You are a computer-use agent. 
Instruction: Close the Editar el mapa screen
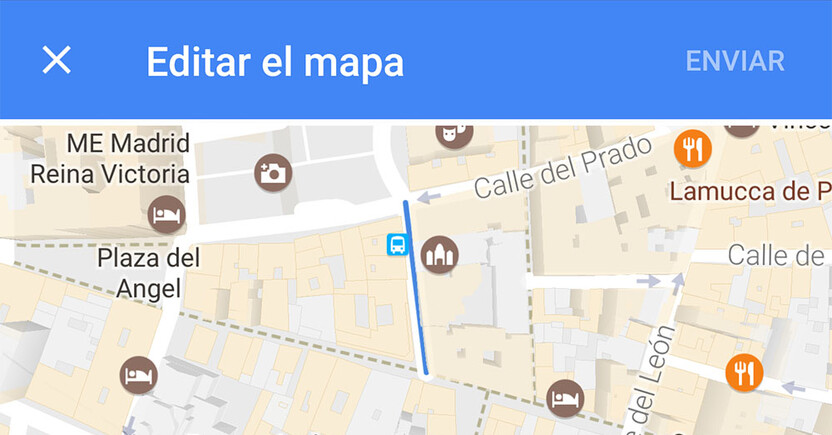(56, 61)
